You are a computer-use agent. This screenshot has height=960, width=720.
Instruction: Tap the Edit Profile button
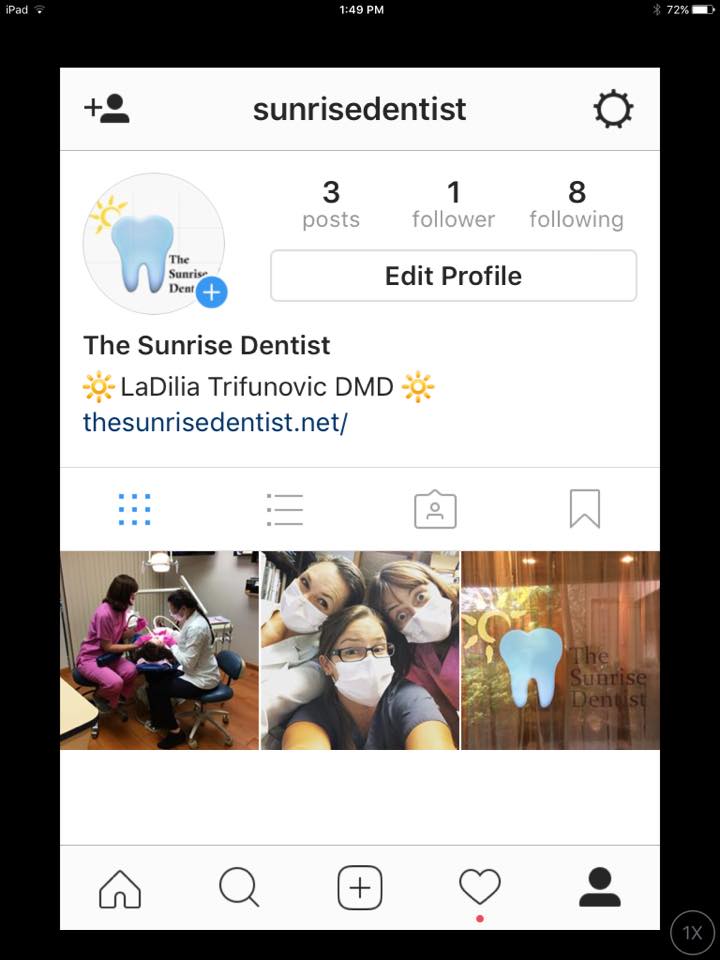click(x=453, y=276)
